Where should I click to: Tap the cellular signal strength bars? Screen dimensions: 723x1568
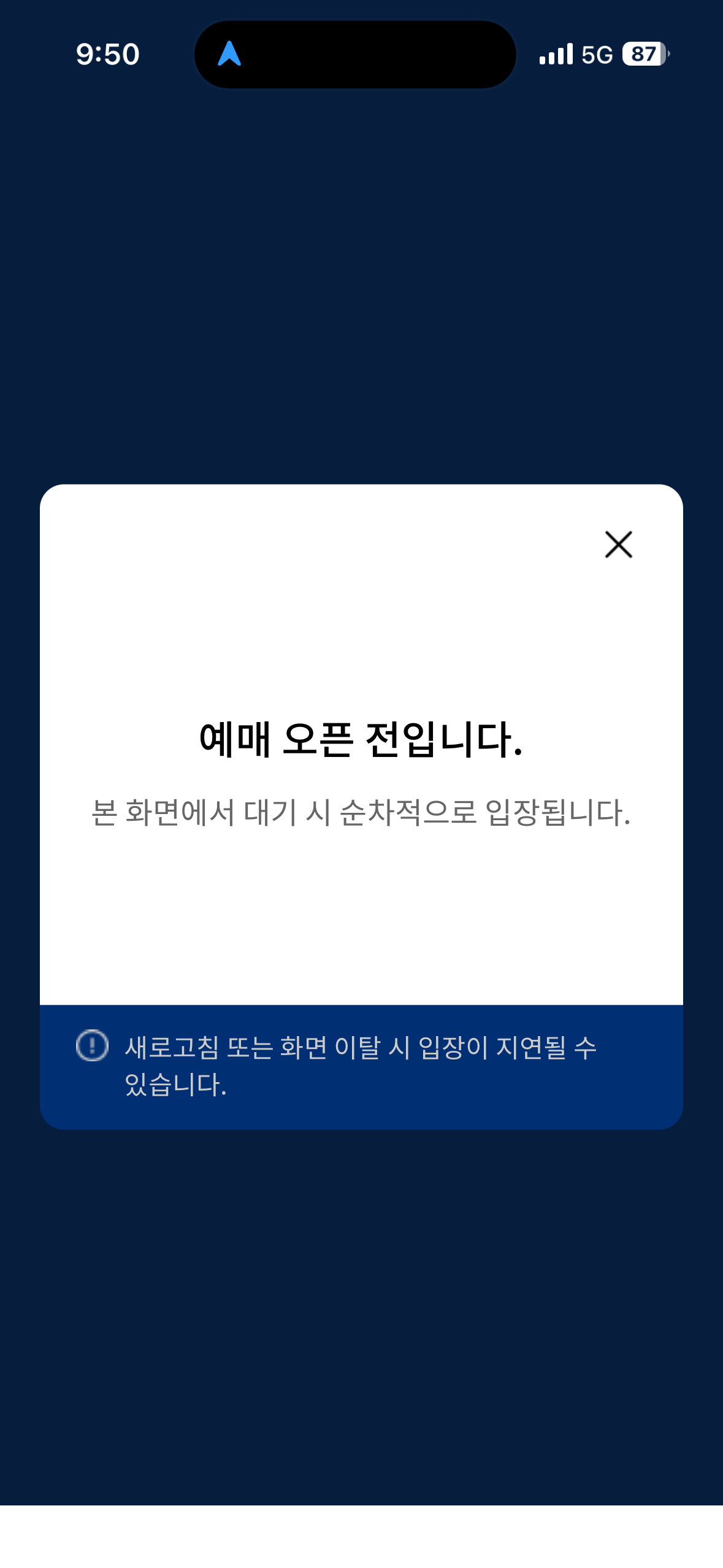555,55
